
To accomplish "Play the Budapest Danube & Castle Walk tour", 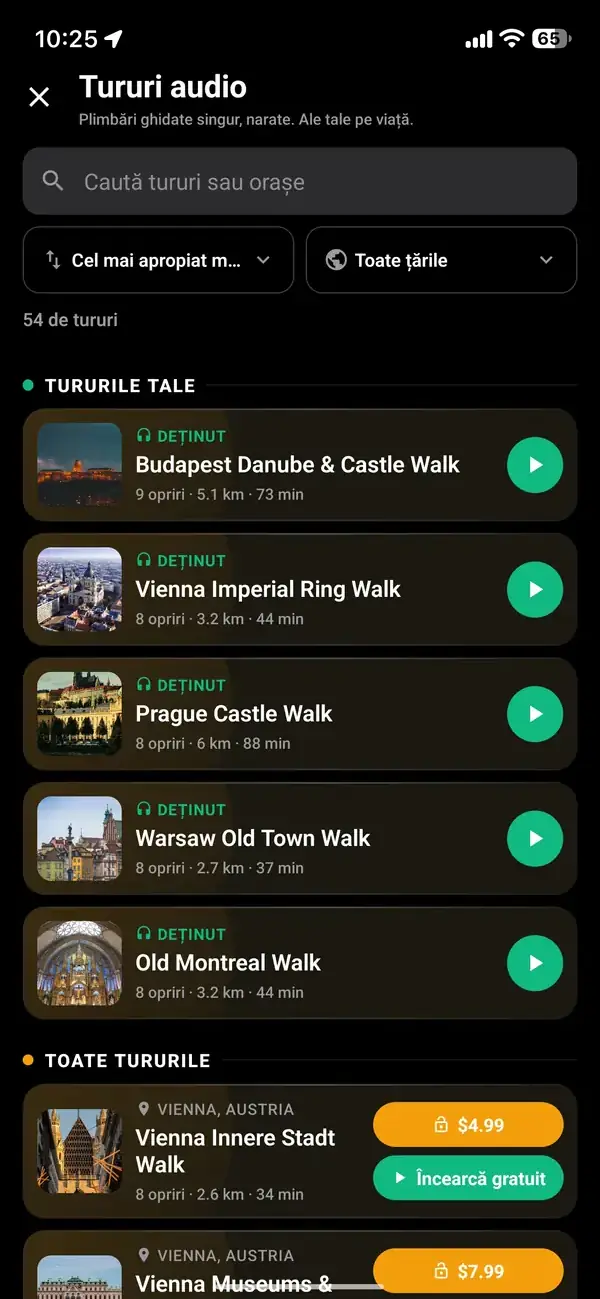I will pyautogui.click(x=535, y=465).
